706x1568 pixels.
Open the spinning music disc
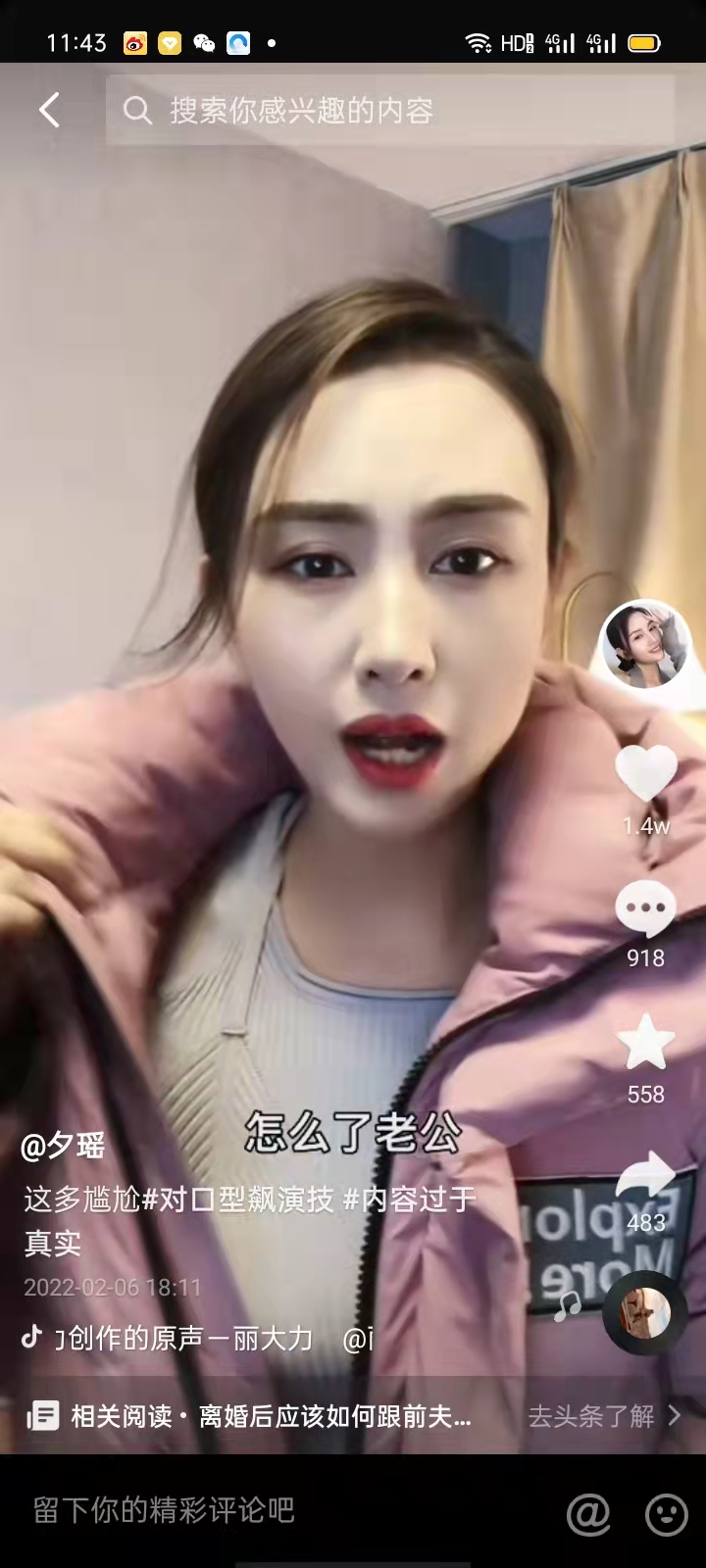point(644,1313)
